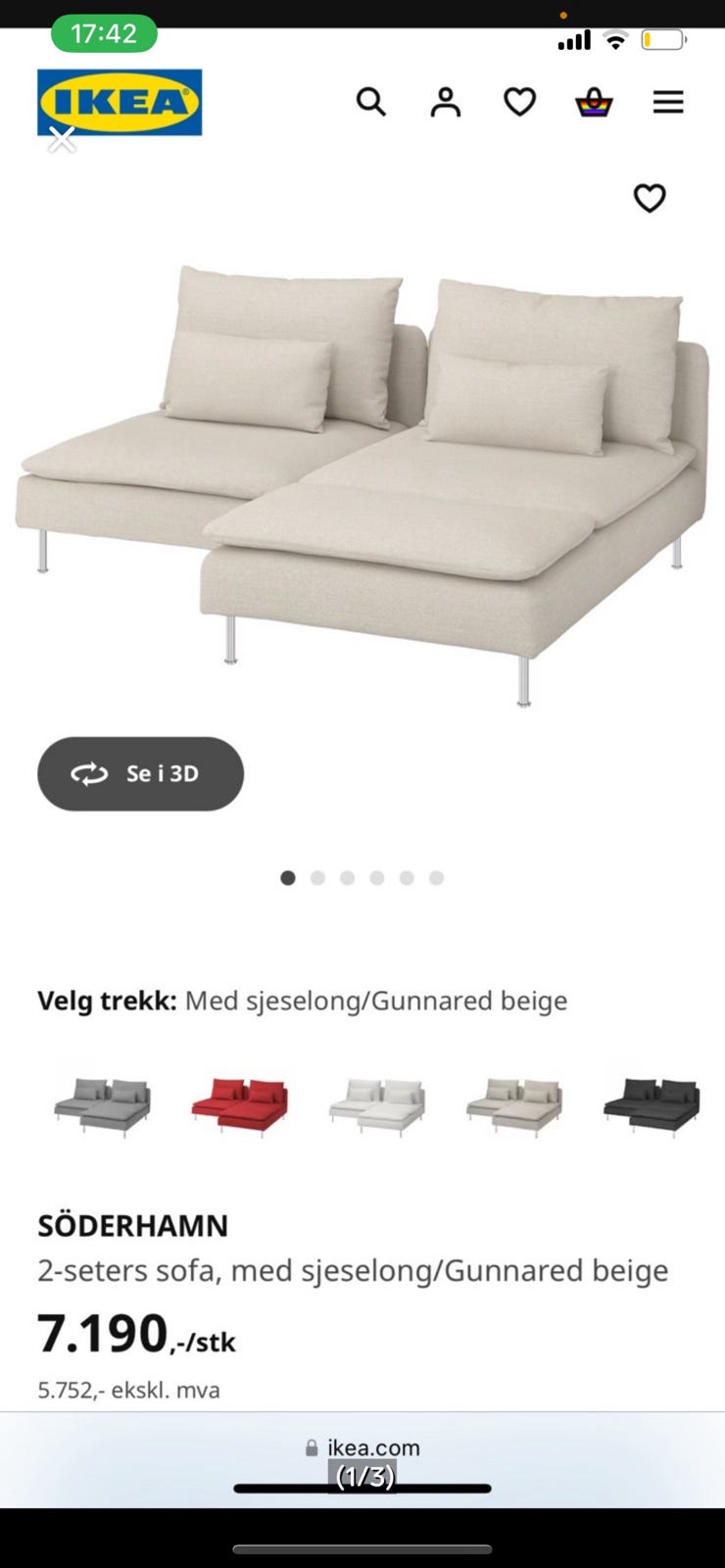Open the search icon

[370, 101]
